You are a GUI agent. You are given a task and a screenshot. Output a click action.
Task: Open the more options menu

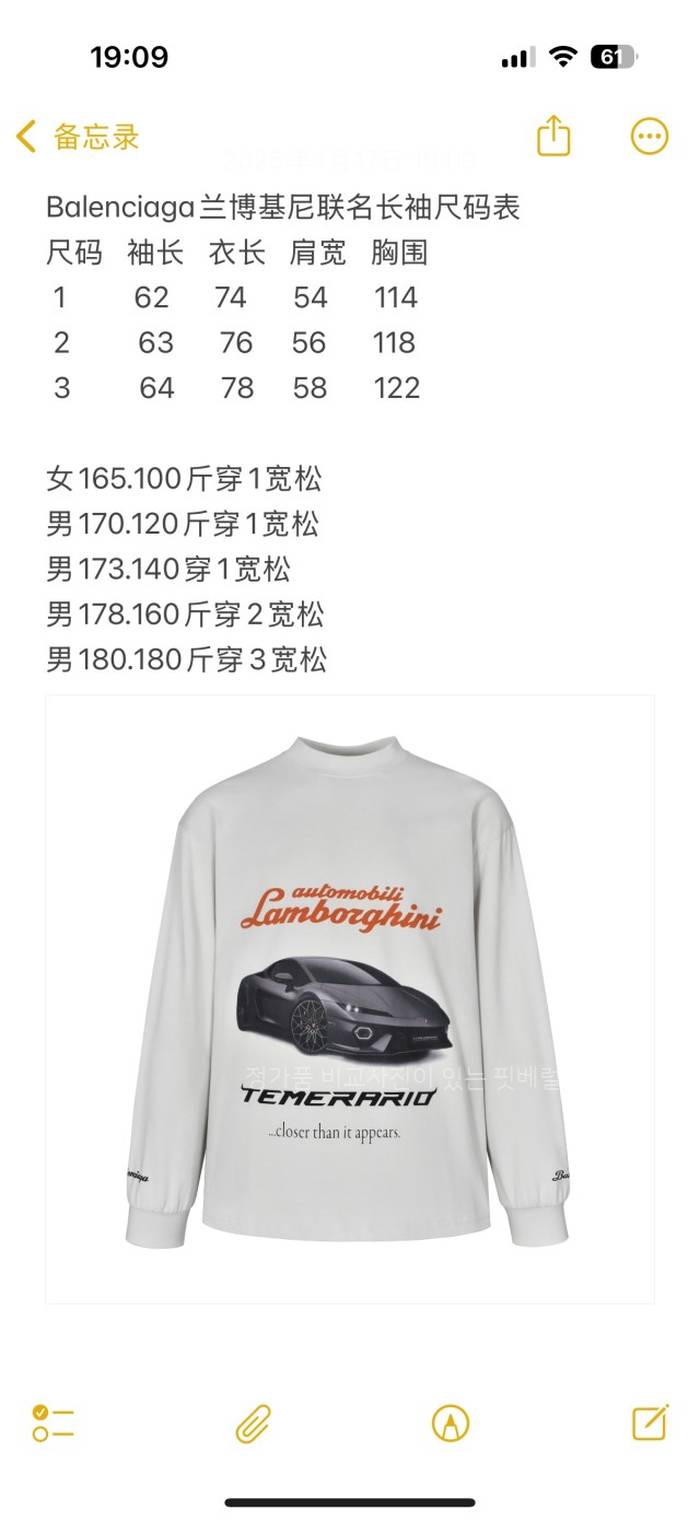[649, 137]
